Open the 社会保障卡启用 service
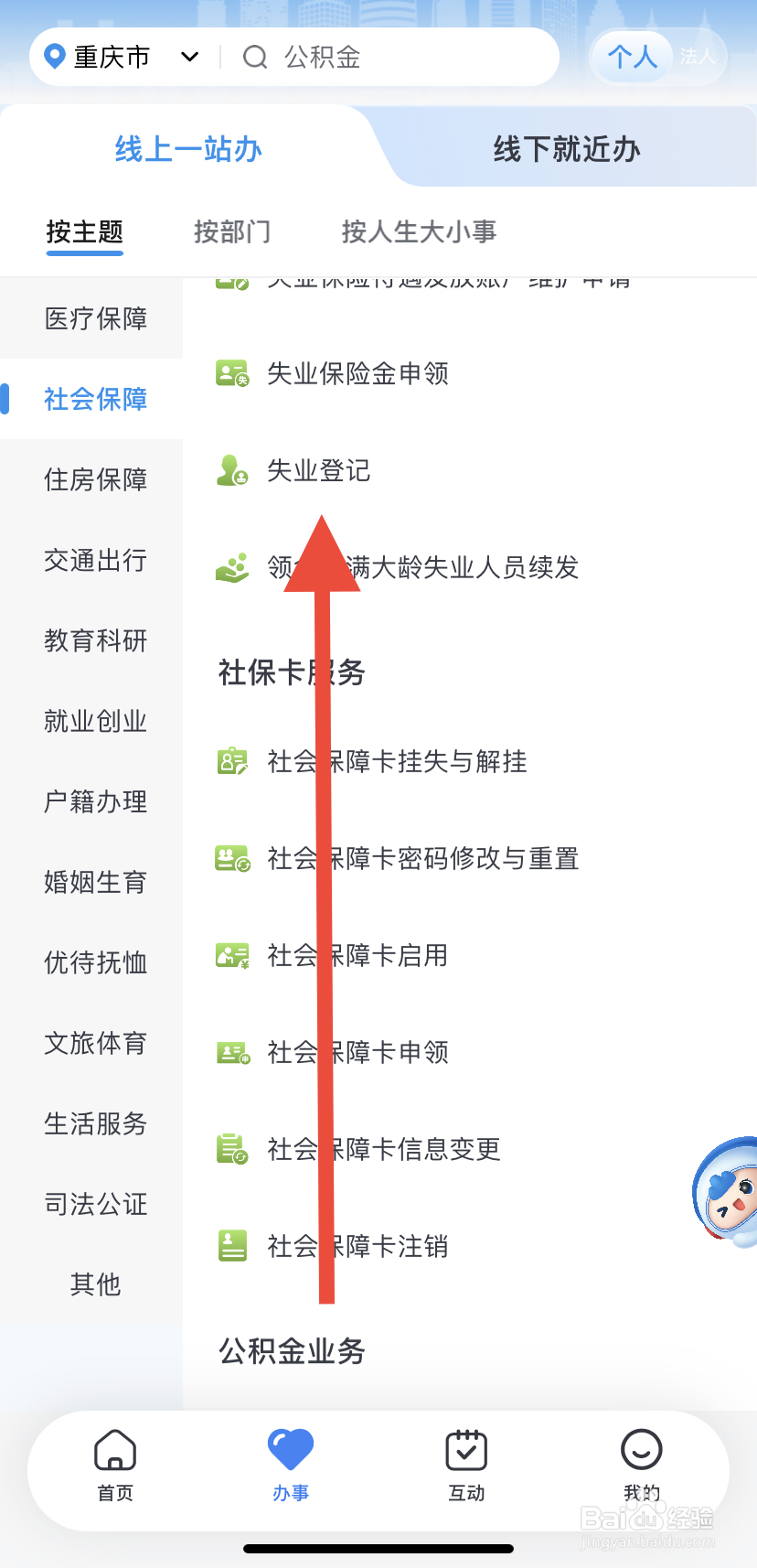The height and width of the screenshot is (1568, 757). pos(232,955)
